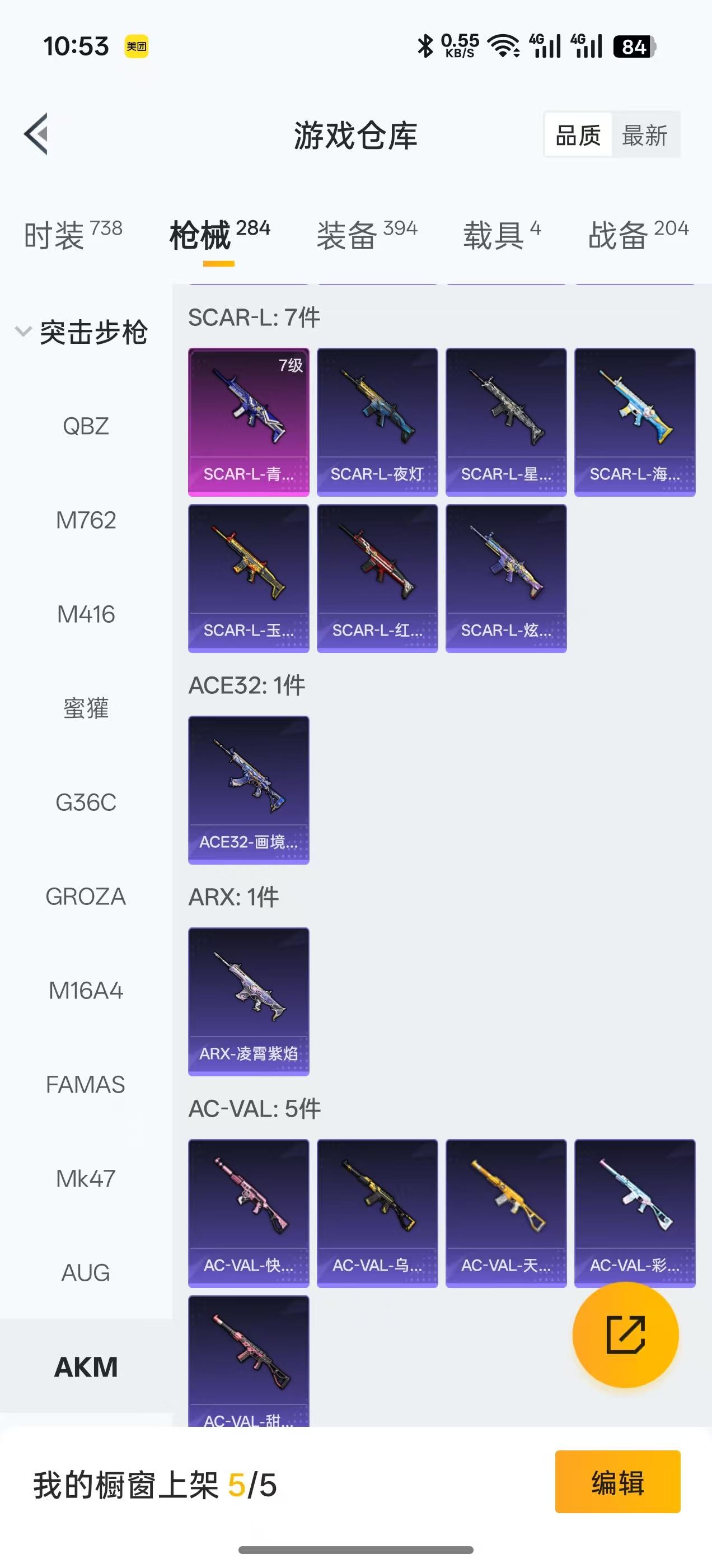Sort items by 品质
This screenshot has height=1568, width=712.
[578, 135]
